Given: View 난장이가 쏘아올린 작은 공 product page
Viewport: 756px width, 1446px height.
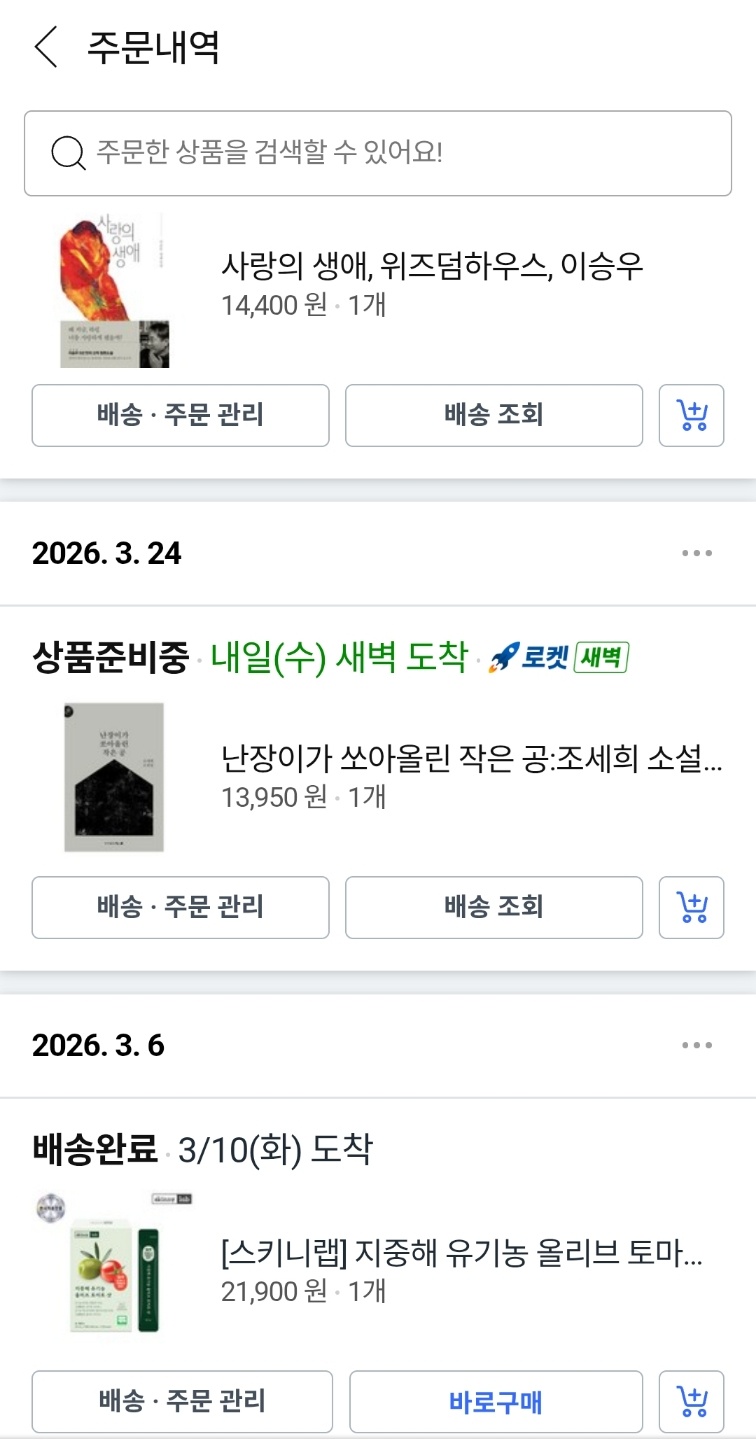Looking at the screenshot, I should point(471,760).
